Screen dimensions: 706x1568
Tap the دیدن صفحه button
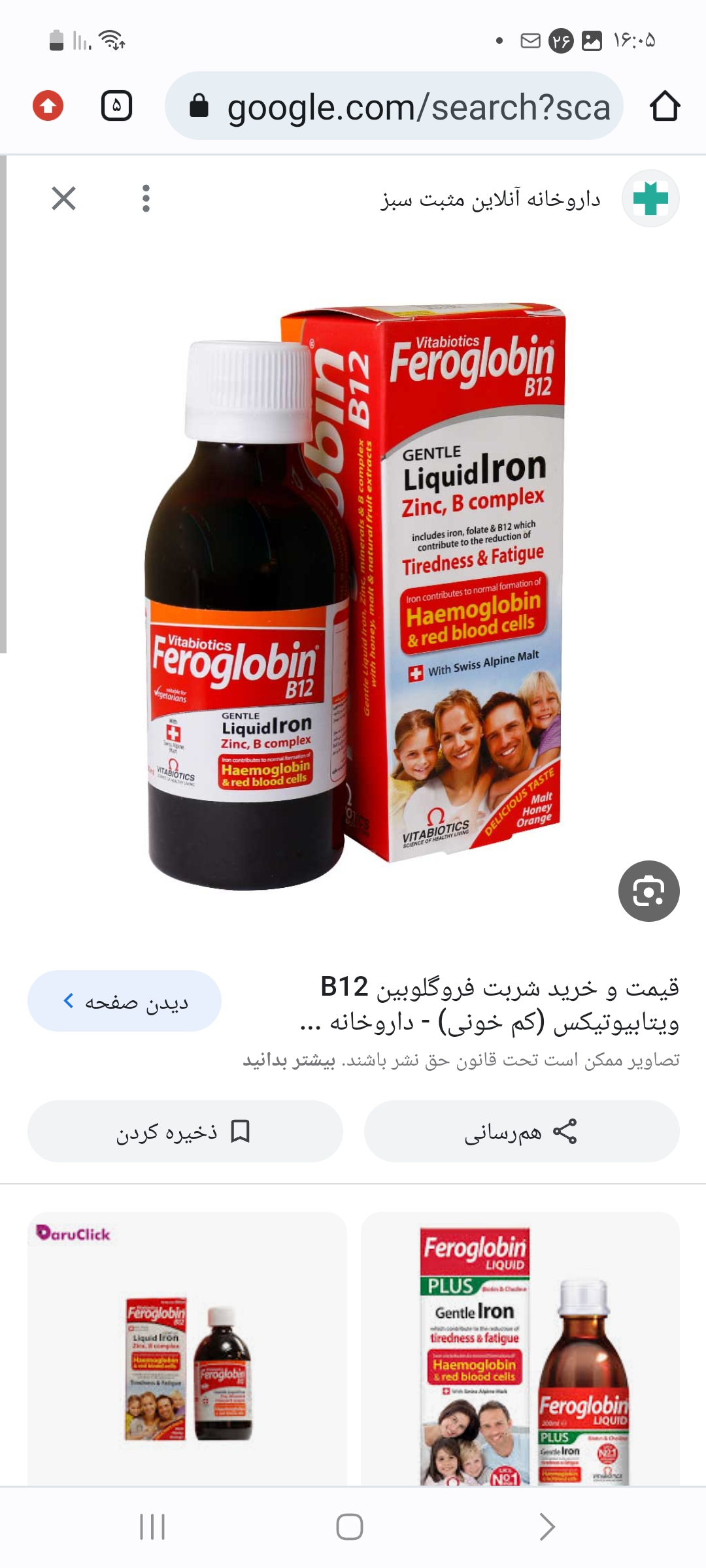tap(124, 1001)
